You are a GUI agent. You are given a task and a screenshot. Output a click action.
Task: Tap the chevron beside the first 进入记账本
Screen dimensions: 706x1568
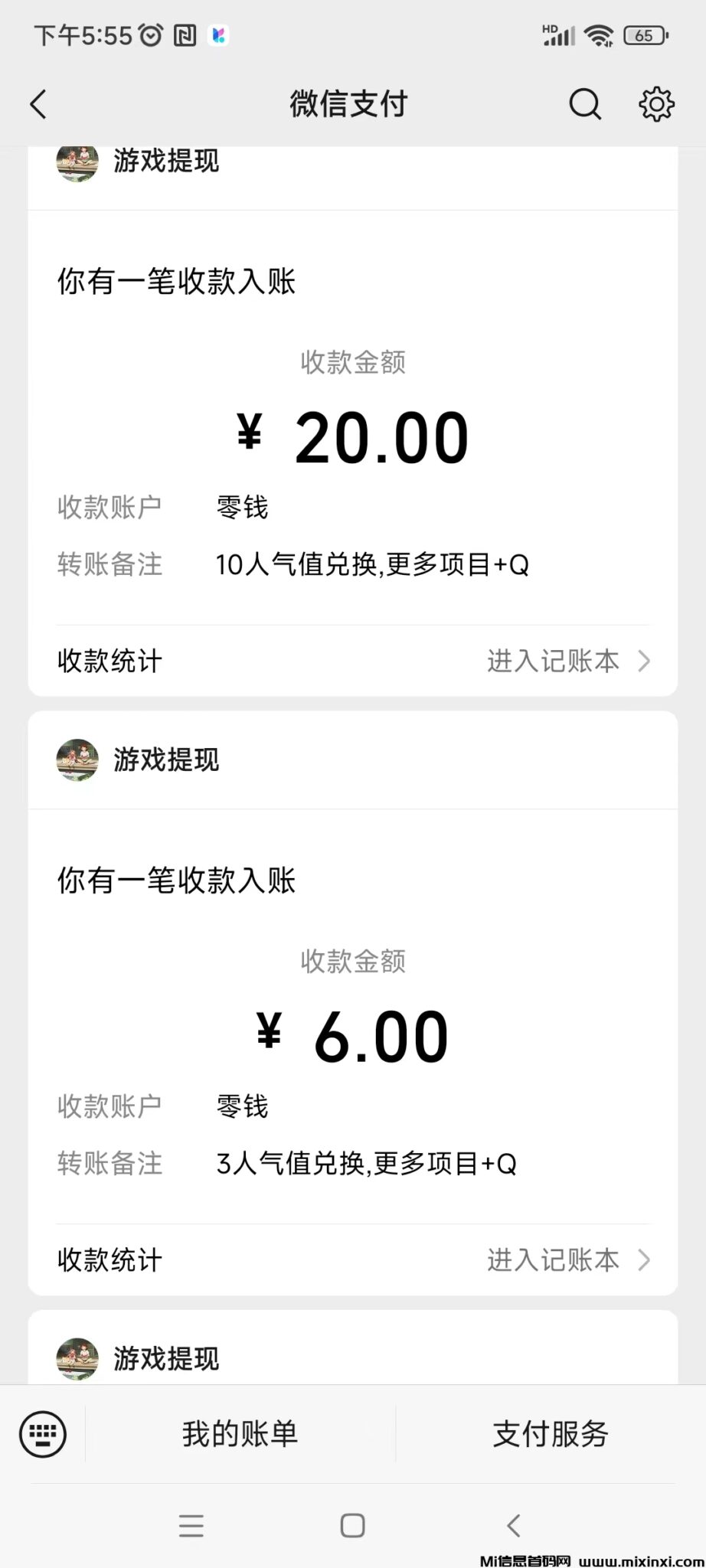pyautogui.click(x=645, y=661)
